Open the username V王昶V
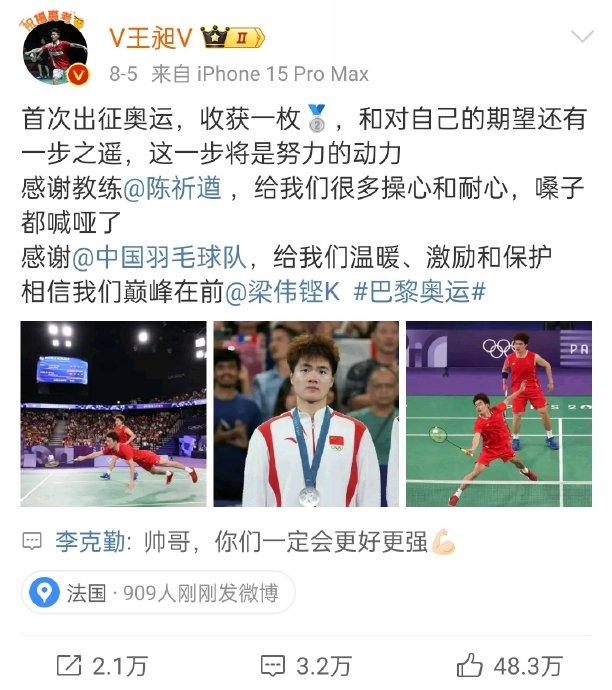Viewport: 612px width, 690px height. [150, 38]
